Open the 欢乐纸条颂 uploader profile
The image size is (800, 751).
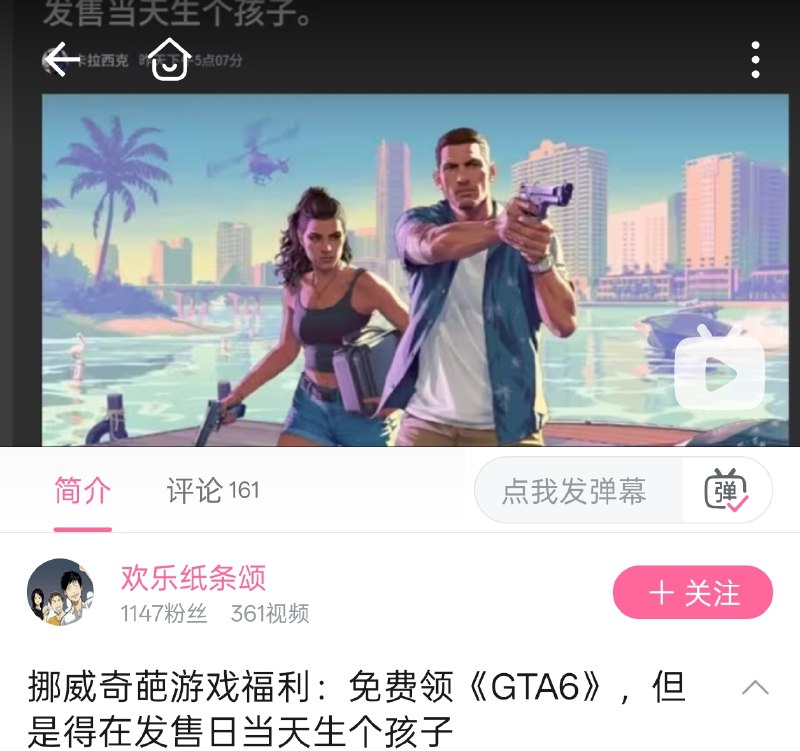point(193,578)
